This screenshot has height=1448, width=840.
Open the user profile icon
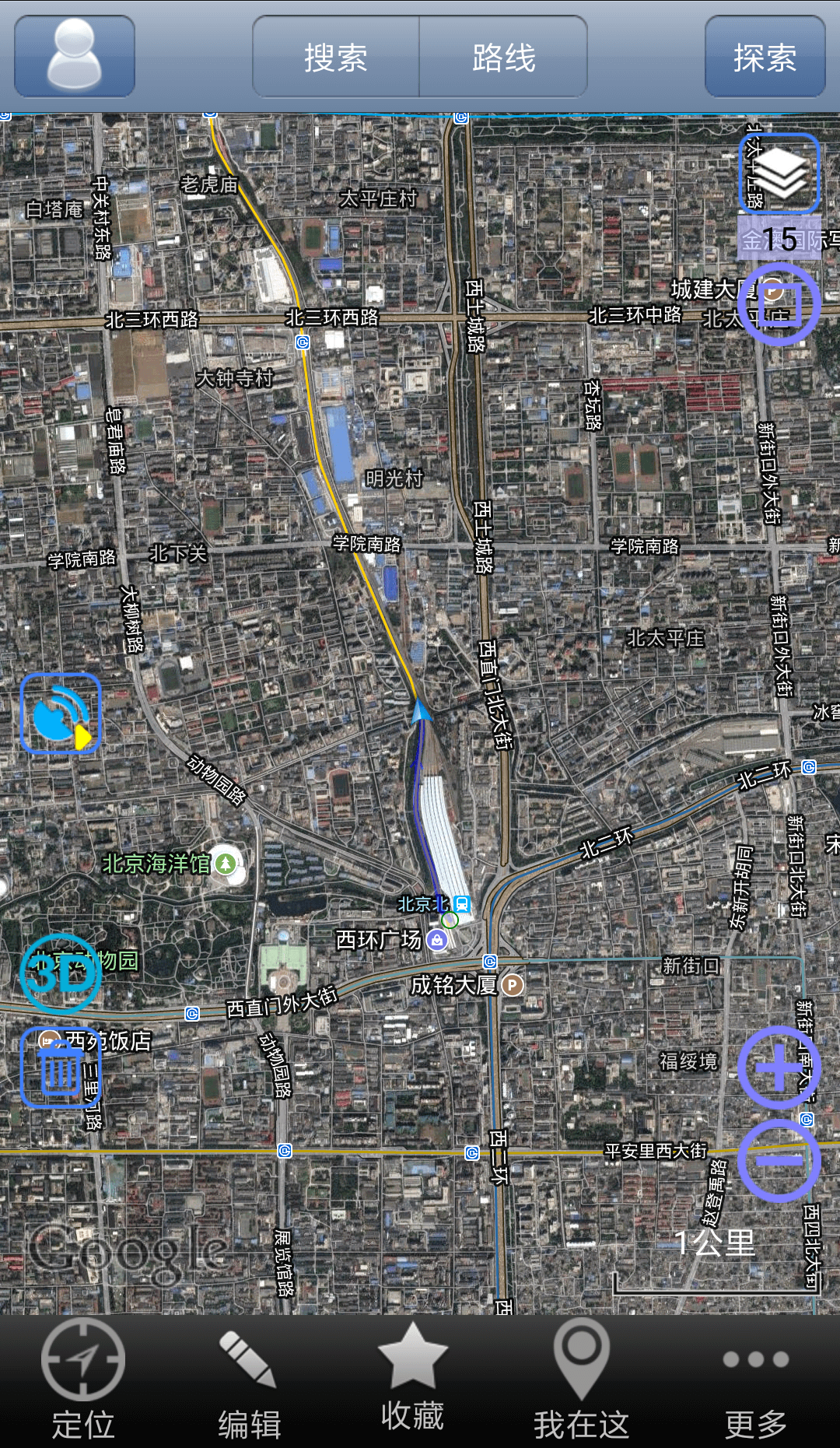tap(75, 56)
